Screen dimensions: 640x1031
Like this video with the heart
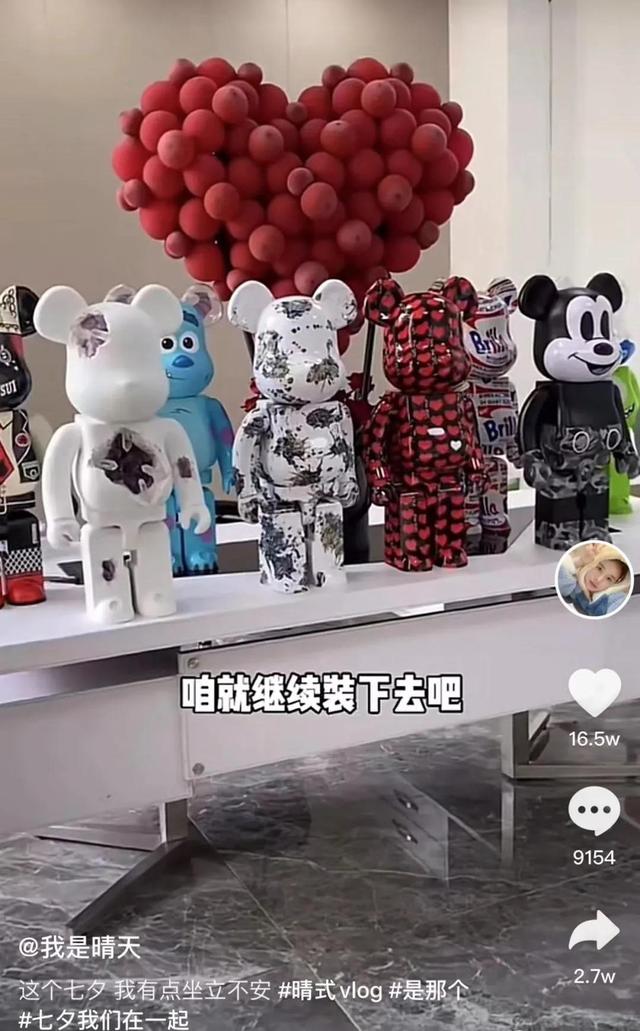tap(594, 693)
